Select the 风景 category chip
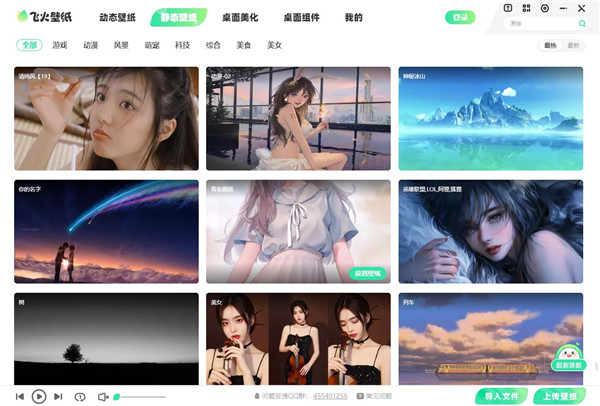This screenshot has height=406, width=600. click(121, 45)
